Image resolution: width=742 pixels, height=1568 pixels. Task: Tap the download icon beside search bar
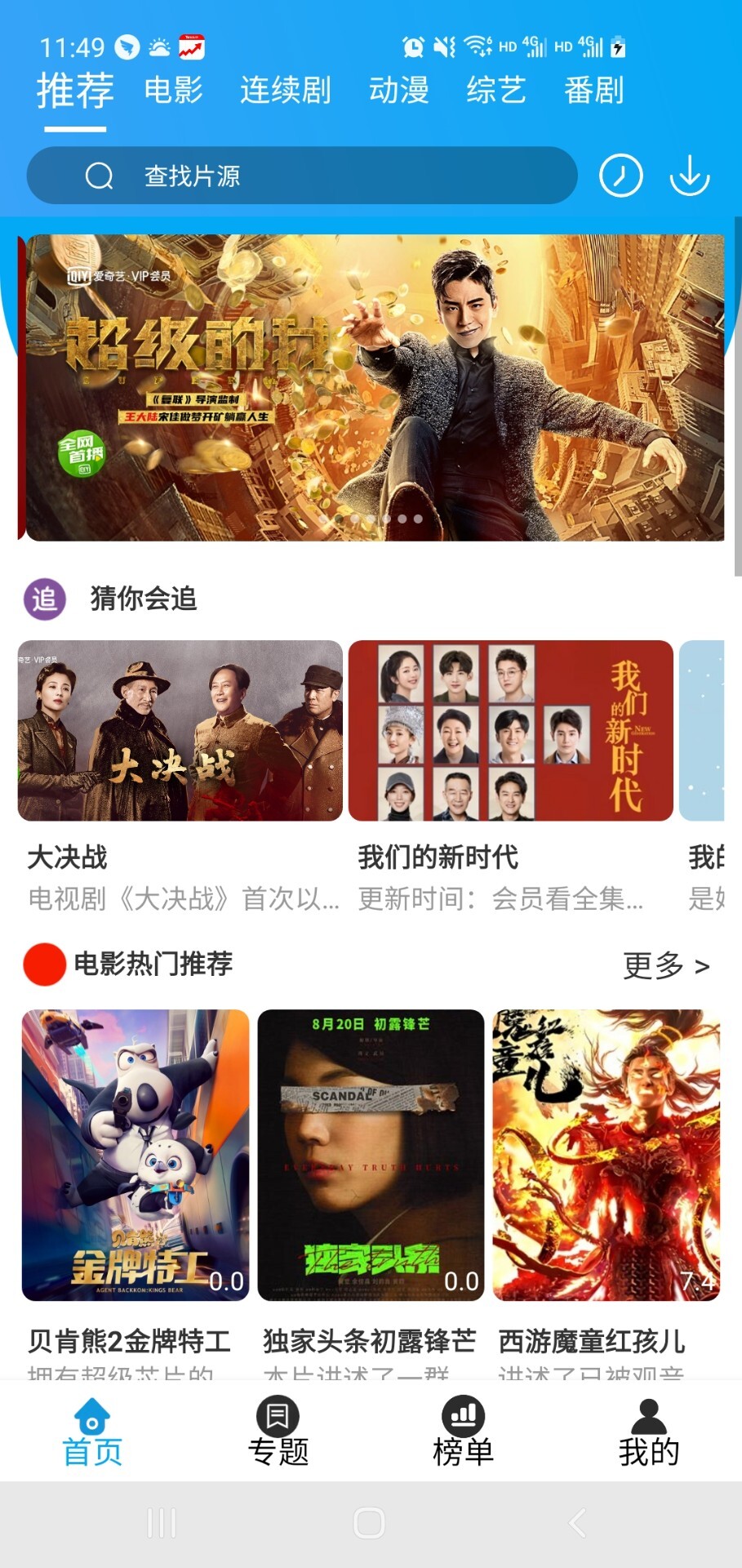click(690, 175)
